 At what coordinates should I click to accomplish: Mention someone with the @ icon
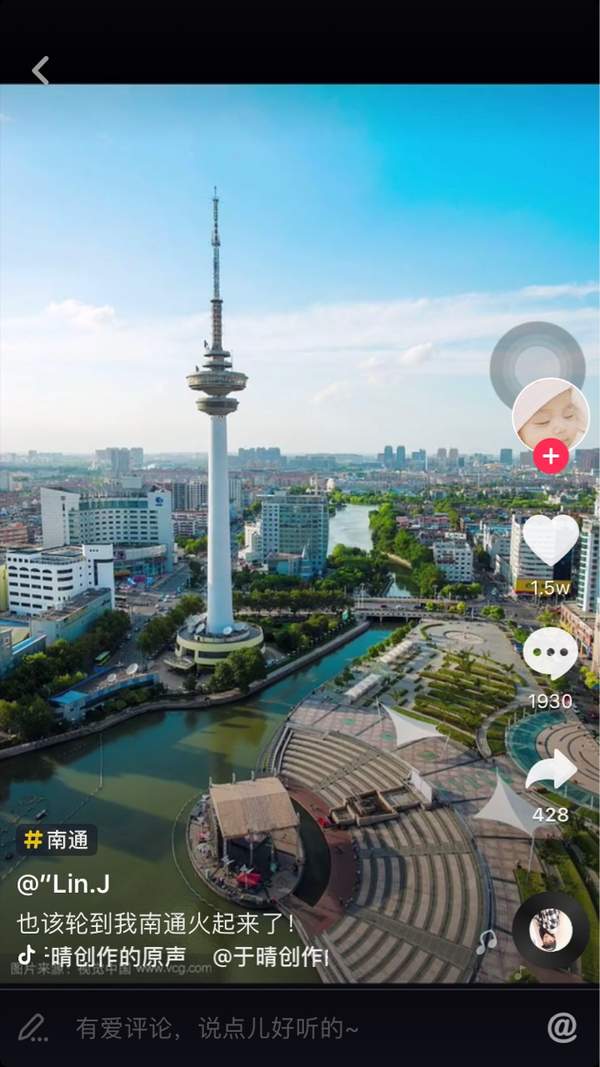pos(562,1027)
